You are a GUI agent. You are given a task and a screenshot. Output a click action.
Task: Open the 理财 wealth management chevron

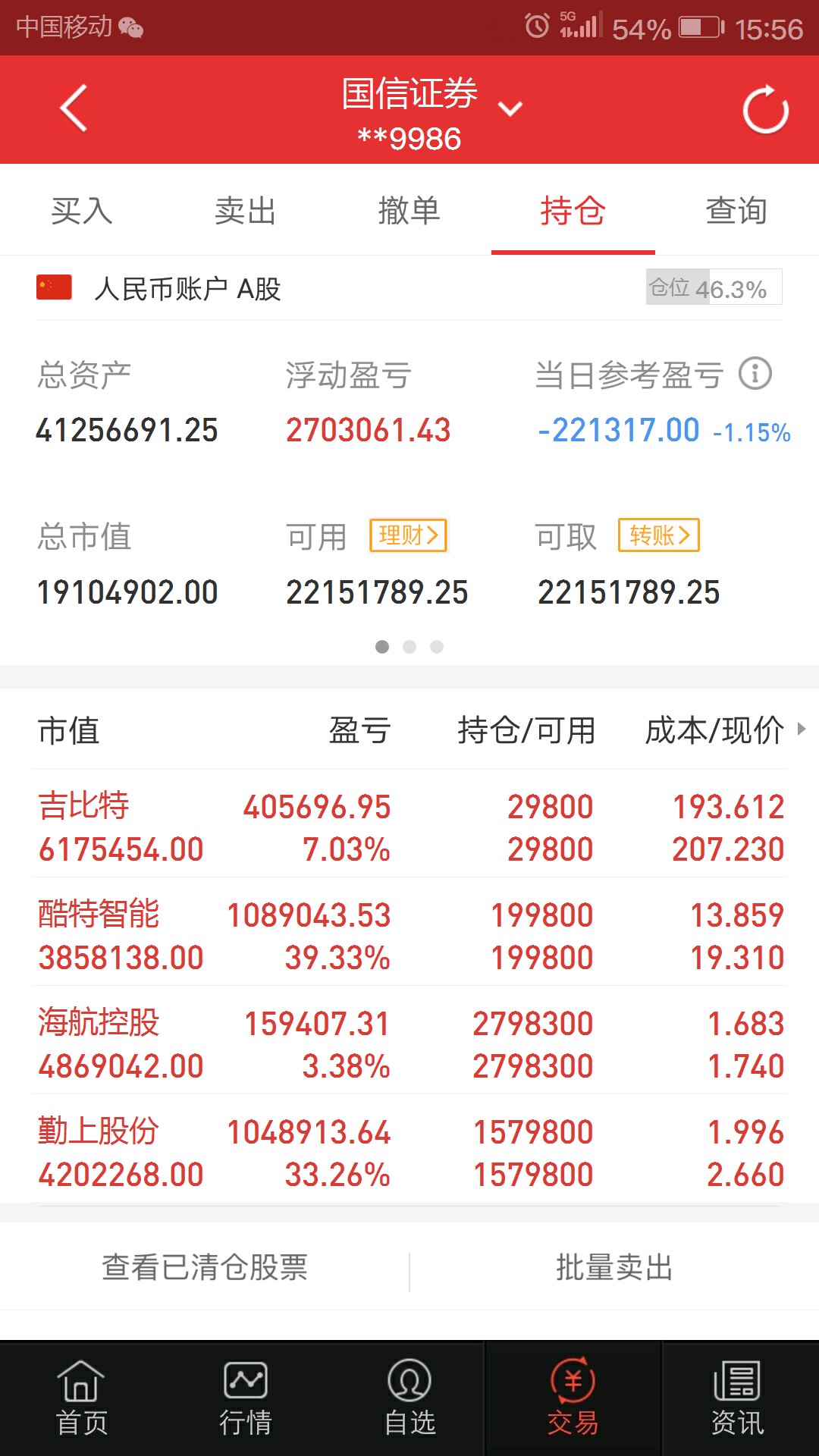(409, 535)
